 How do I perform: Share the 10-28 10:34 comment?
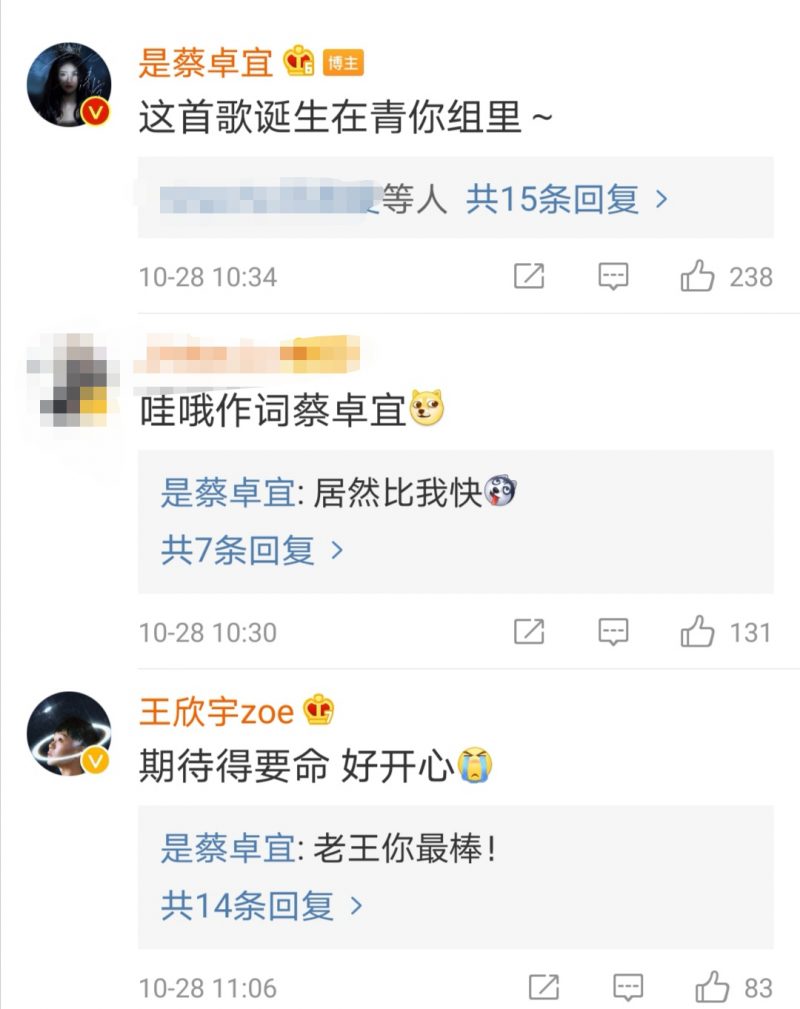528,276
